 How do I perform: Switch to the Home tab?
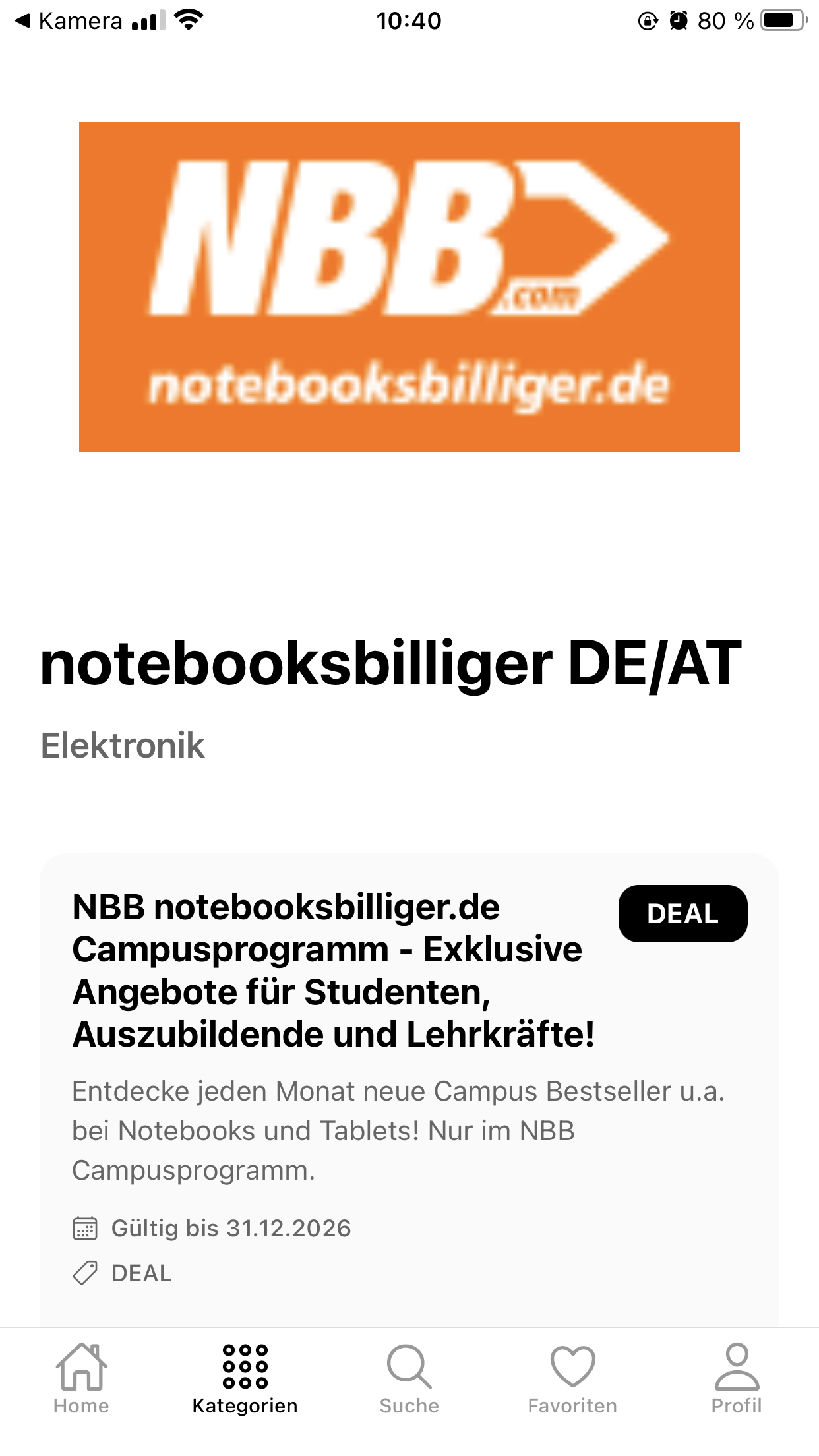[x=81, y=1378]
